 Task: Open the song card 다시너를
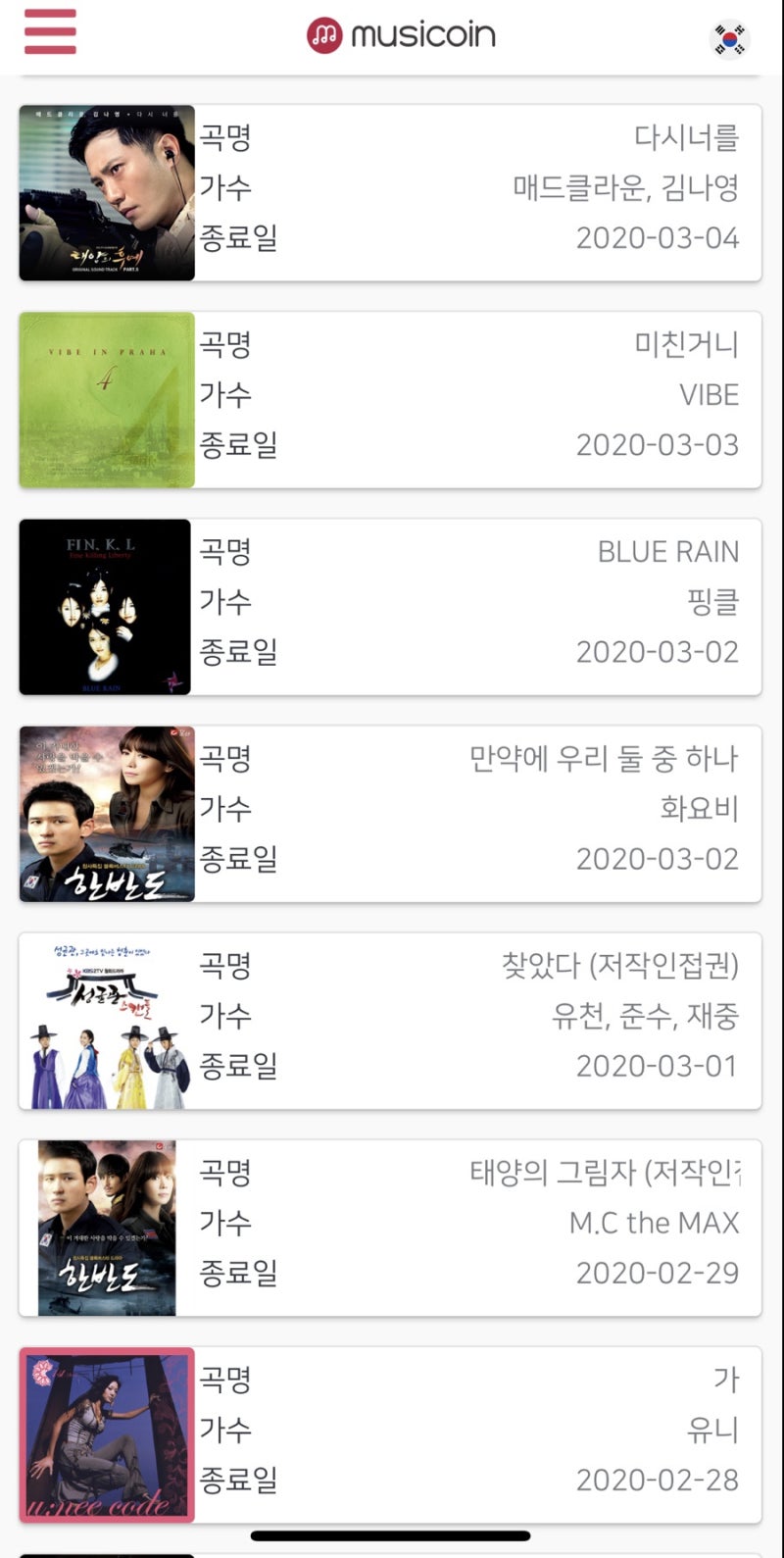pos(390,193)
